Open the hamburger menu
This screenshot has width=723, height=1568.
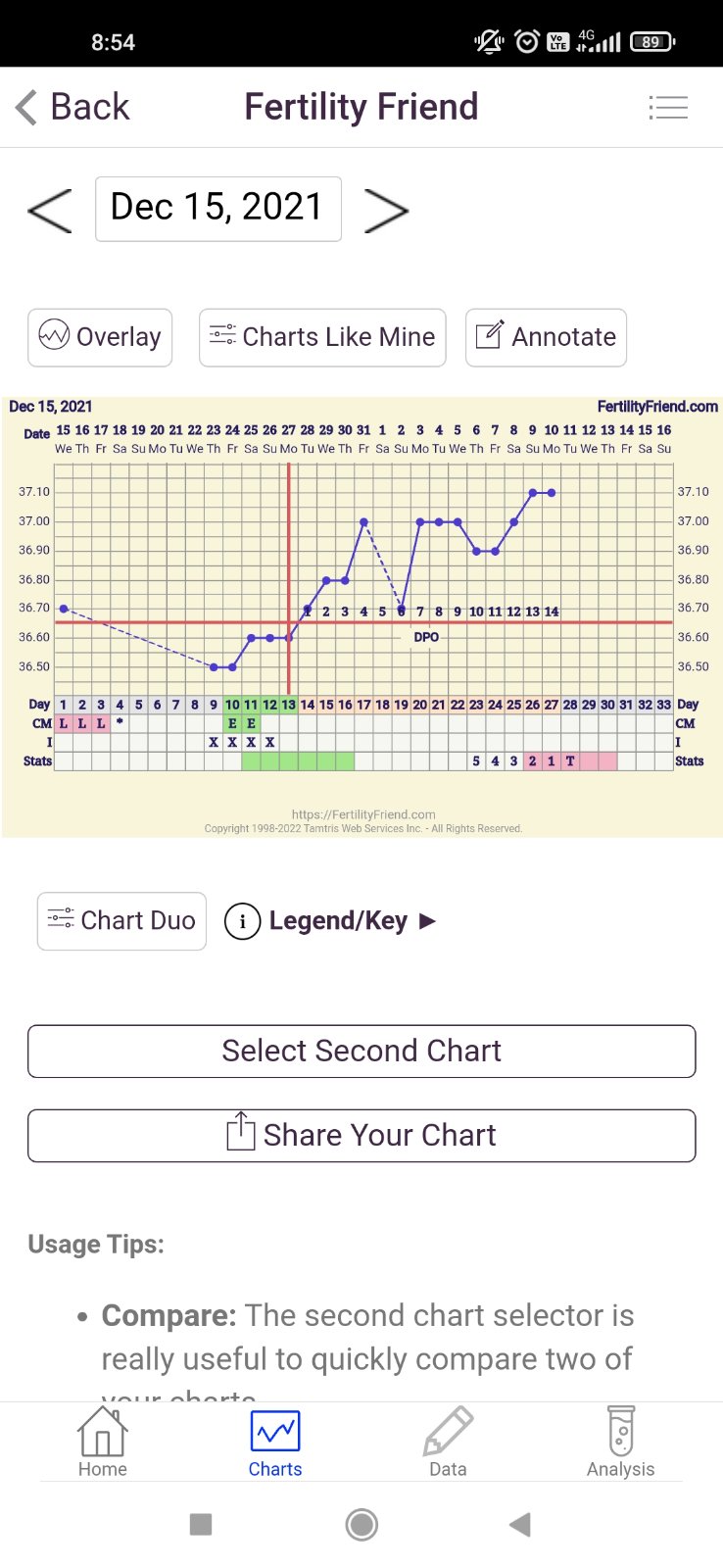coord(668,107)
